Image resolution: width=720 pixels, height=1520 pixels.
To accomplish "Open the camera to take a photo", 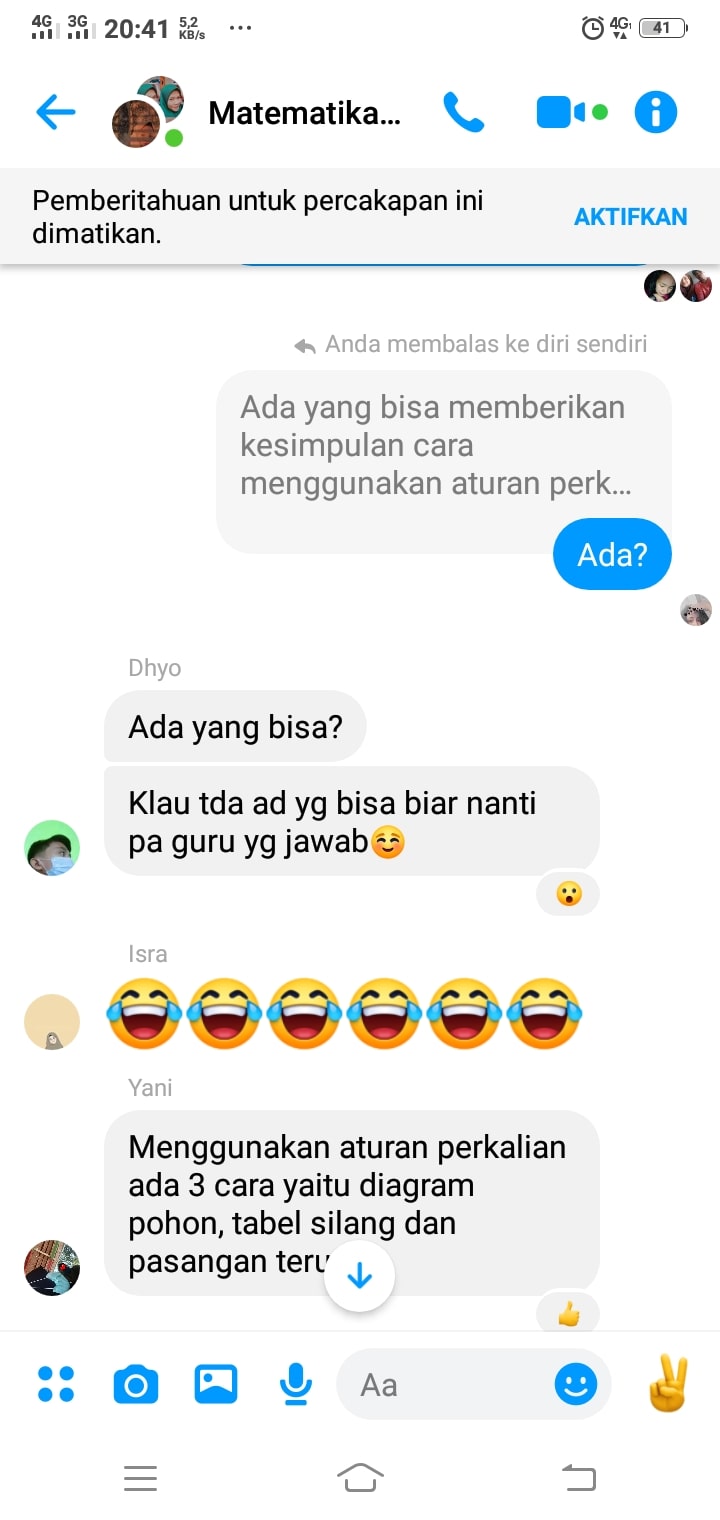I will 136,1385.
